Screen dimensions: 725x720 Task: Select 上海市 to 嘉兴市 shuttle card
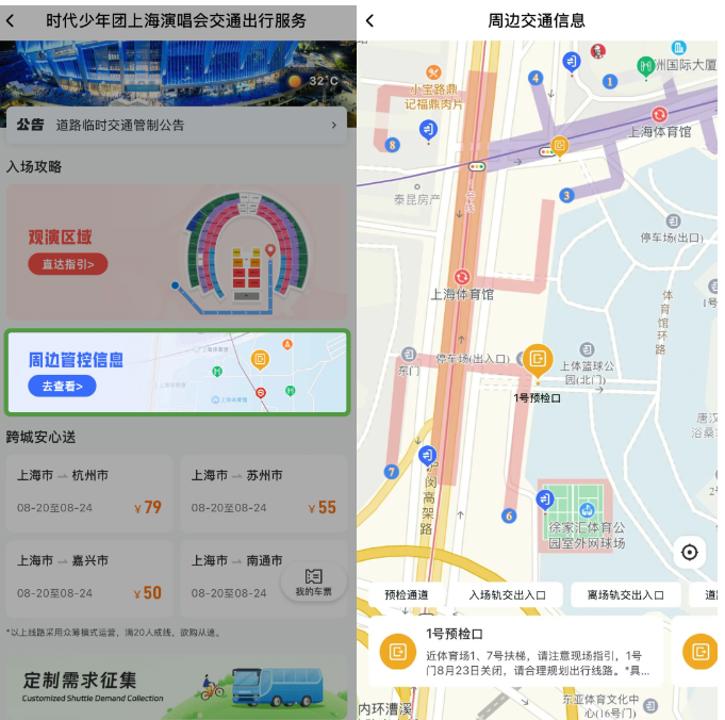pos(90,577)
